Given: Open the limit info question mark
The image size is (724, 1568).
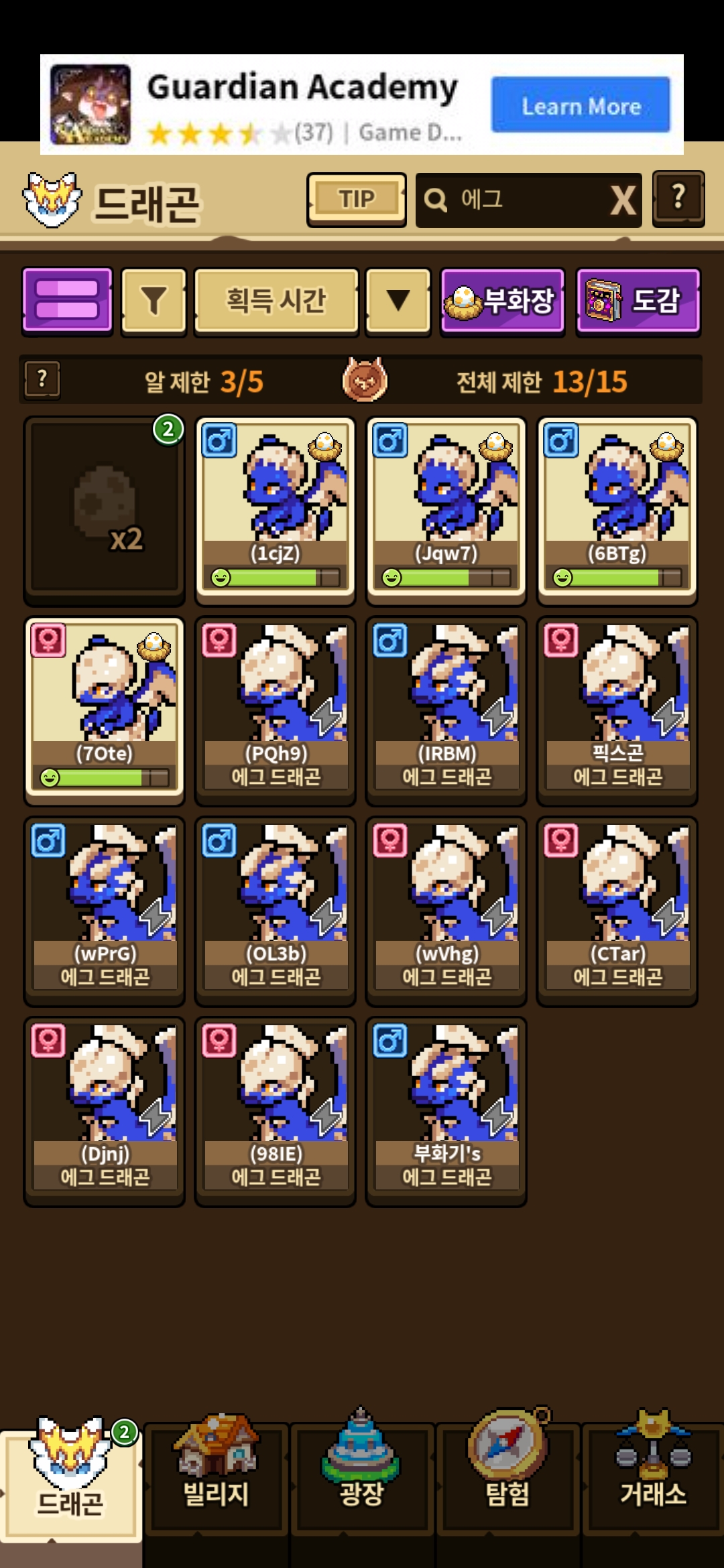Looking at the screenshot, I should tap(42, 379).
